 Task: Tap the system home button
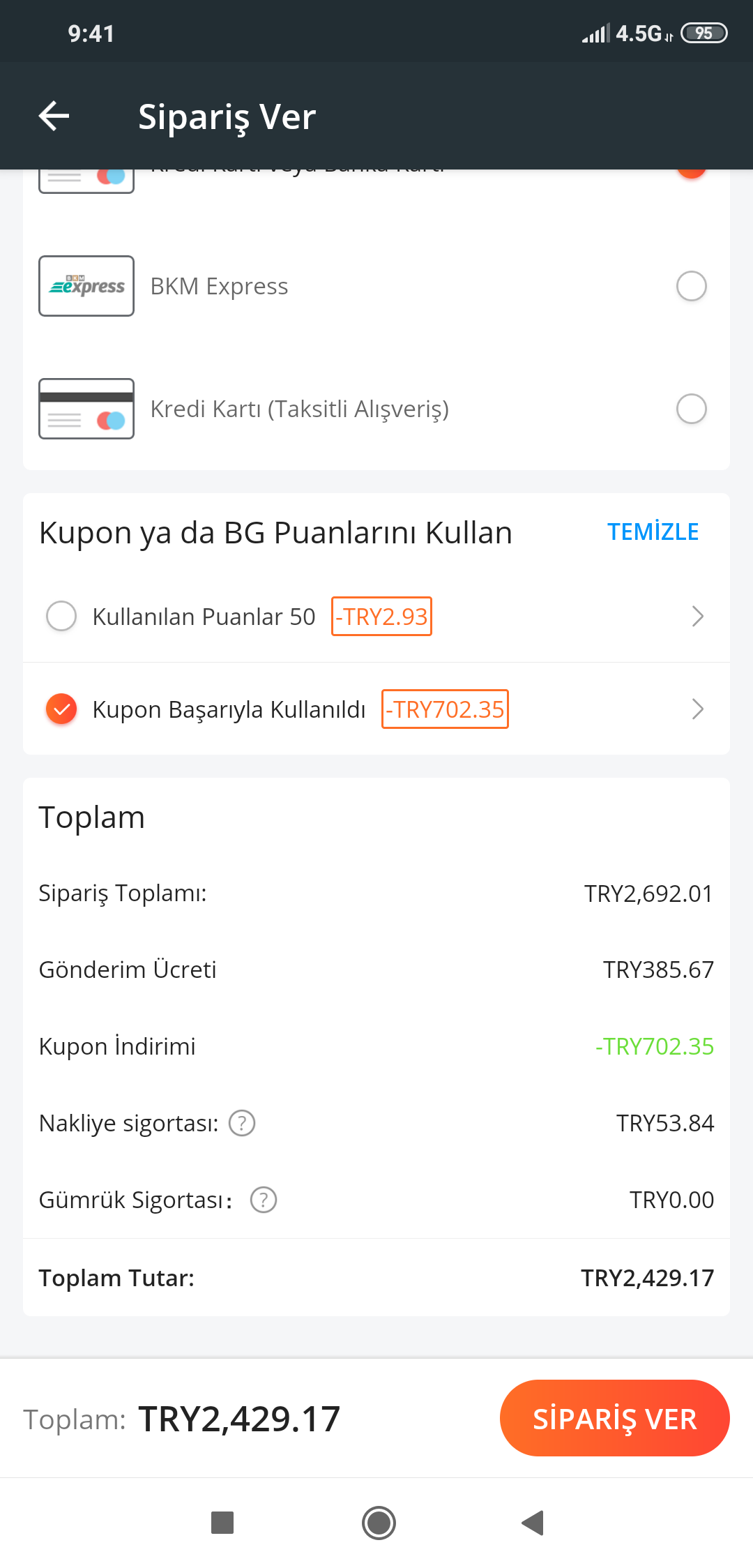click(379, 1523)
